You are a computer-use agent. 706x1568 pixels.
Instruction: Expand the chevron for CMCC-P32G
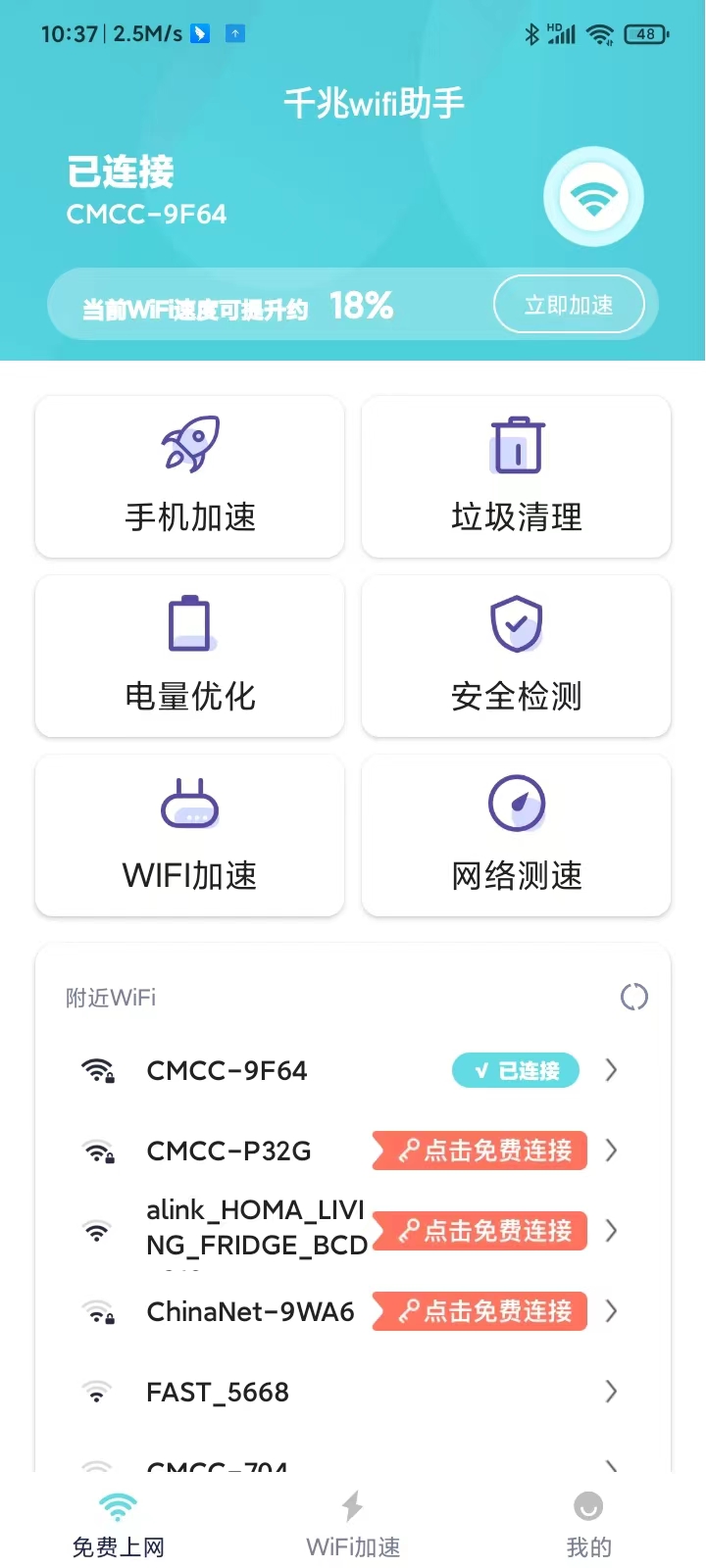(611, 1151)
